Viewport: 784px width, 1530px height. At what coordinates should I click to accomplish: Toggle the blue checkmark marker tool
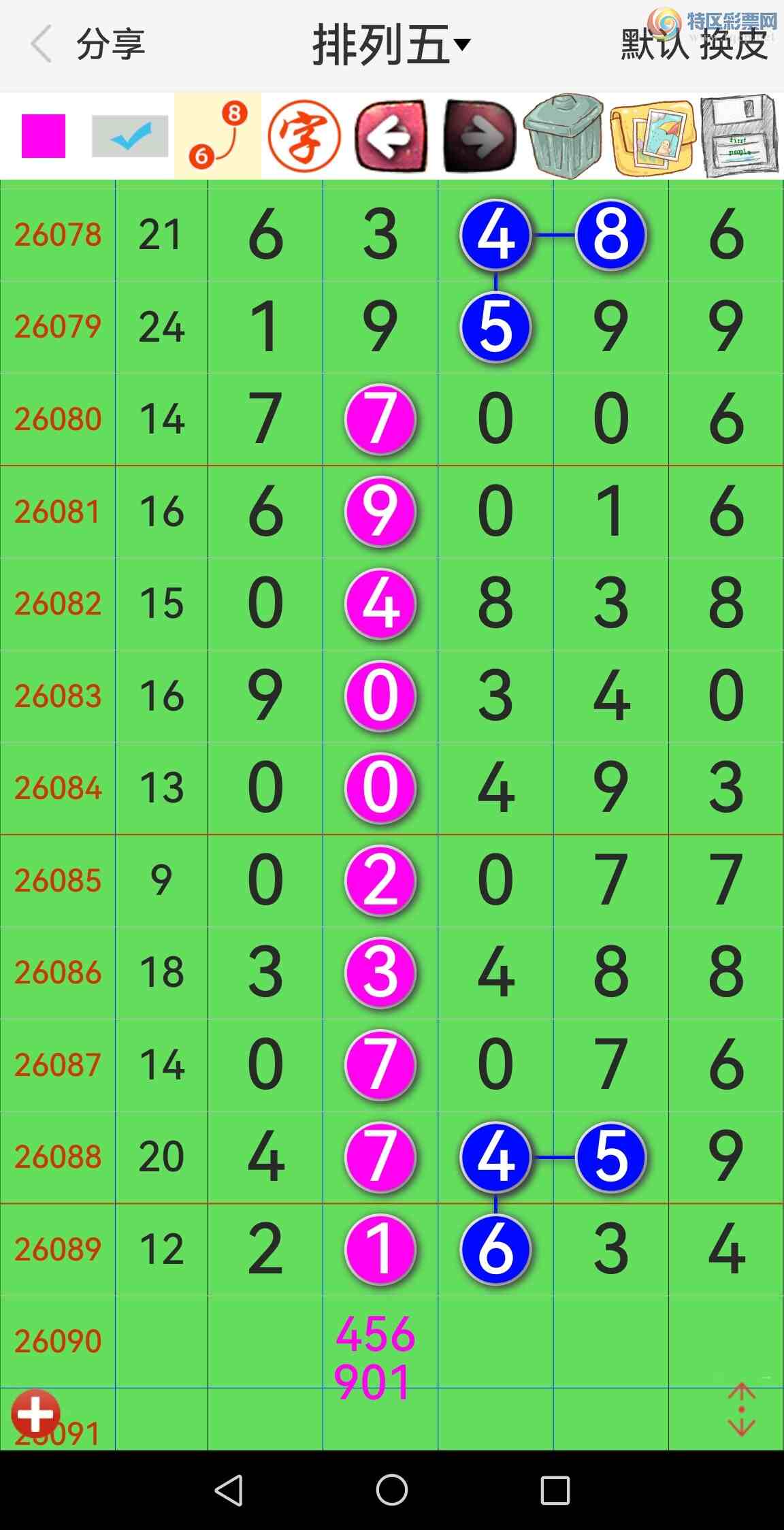point(130,135)
